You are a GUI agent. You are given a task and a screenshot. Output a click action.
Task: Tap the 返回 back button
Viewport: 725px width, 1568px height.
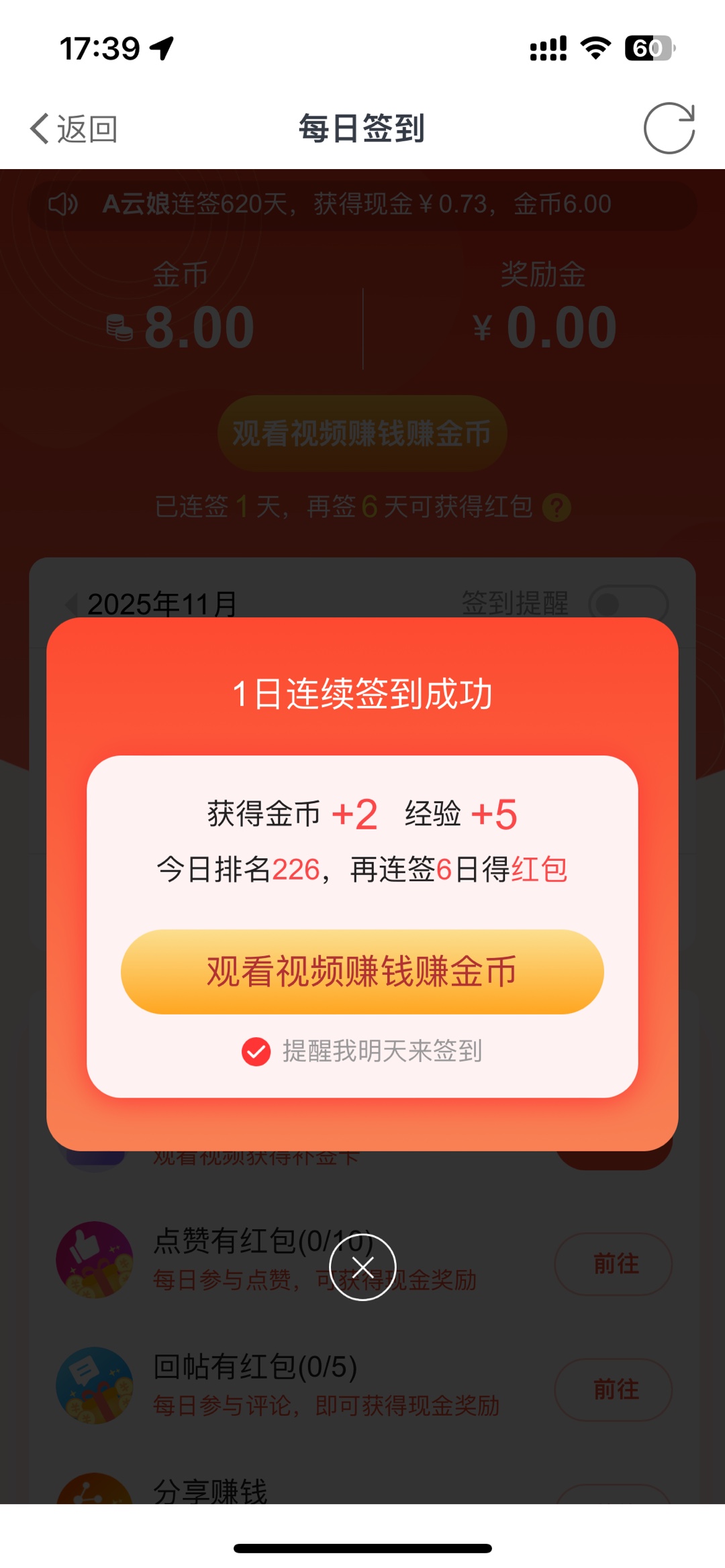pyautogui.click(x=74, y=128)
